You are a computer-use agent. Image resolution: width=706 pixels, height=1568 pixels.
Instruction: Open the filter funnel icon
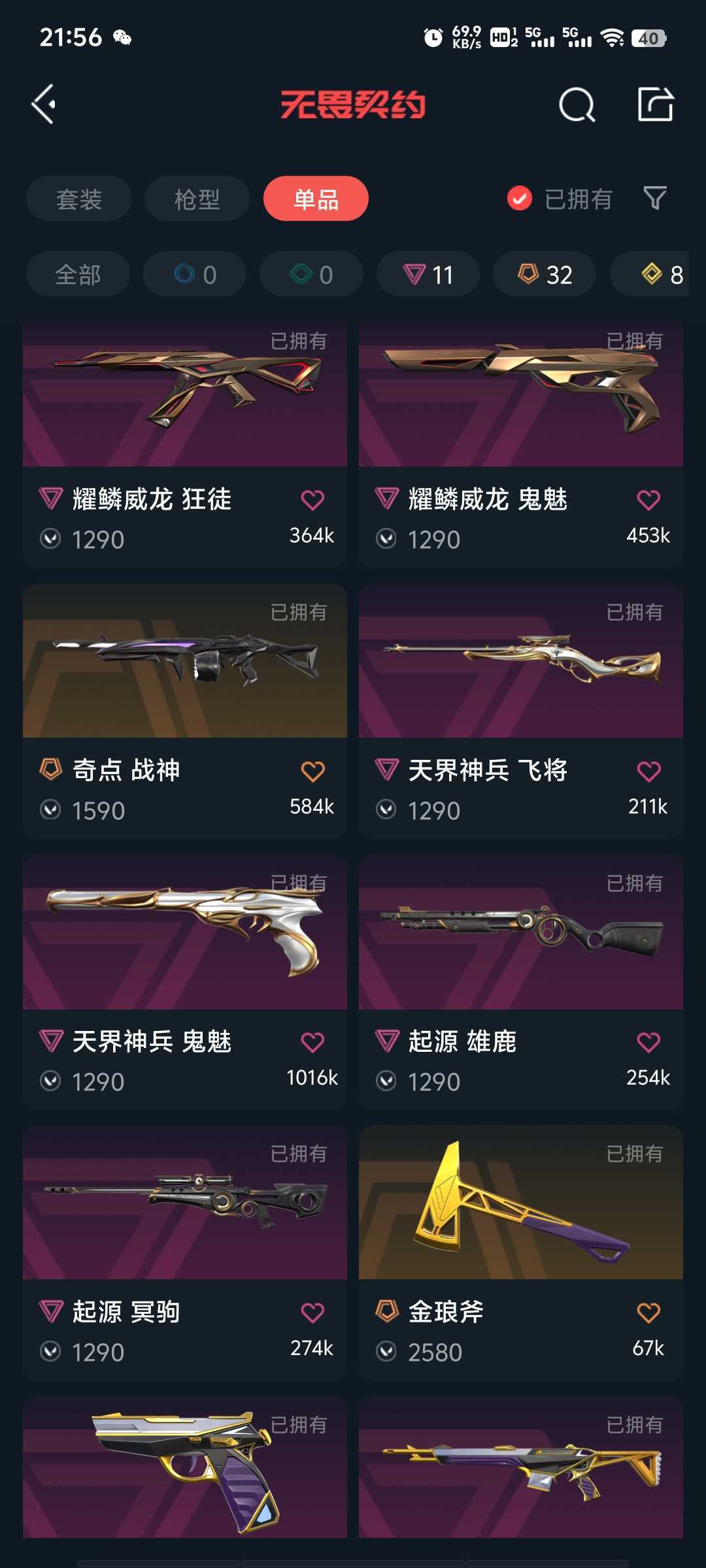tap(654, 198)
